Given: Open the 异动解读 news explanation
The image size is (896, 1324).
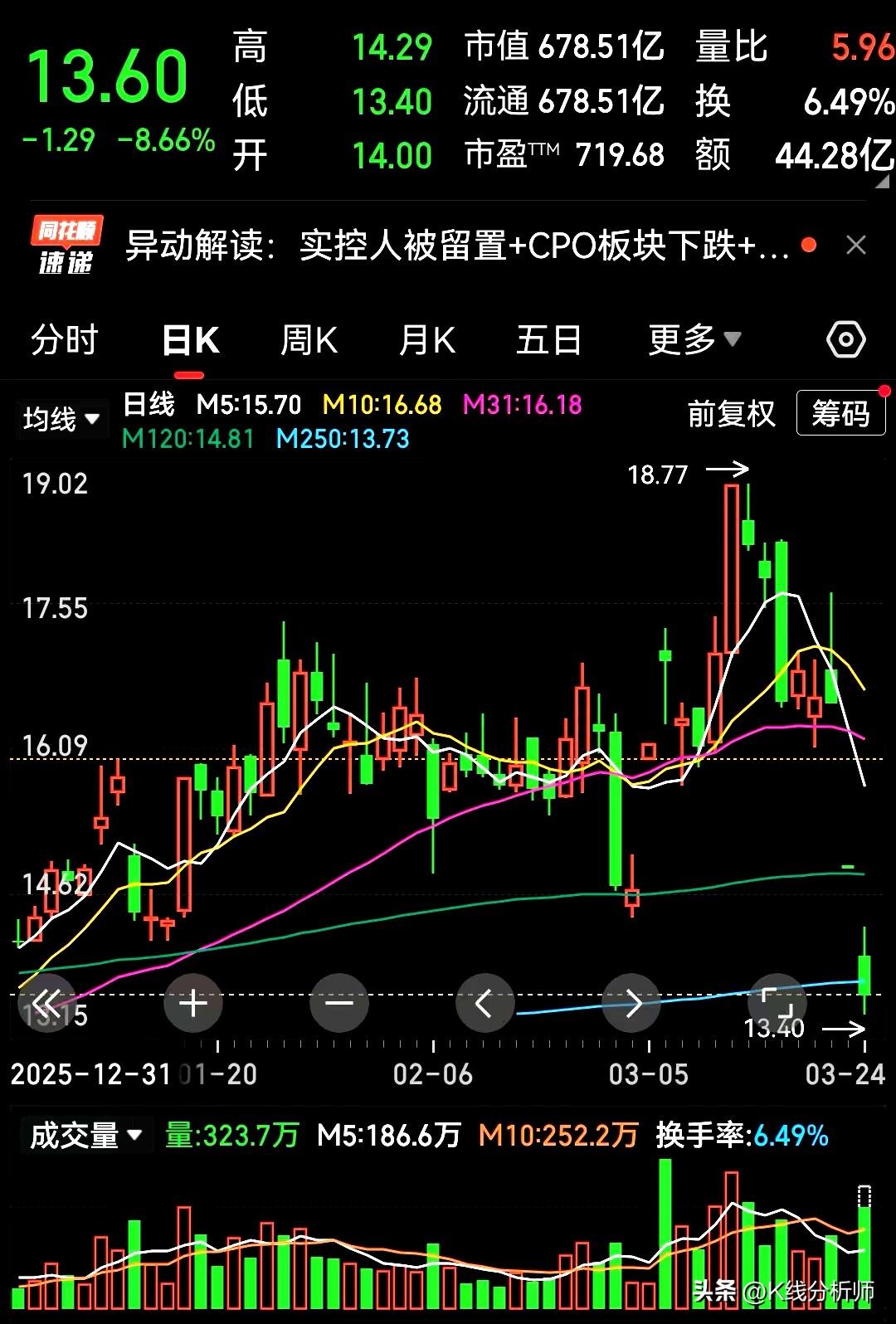Looking at the screenshot, I should pos(456,245).
